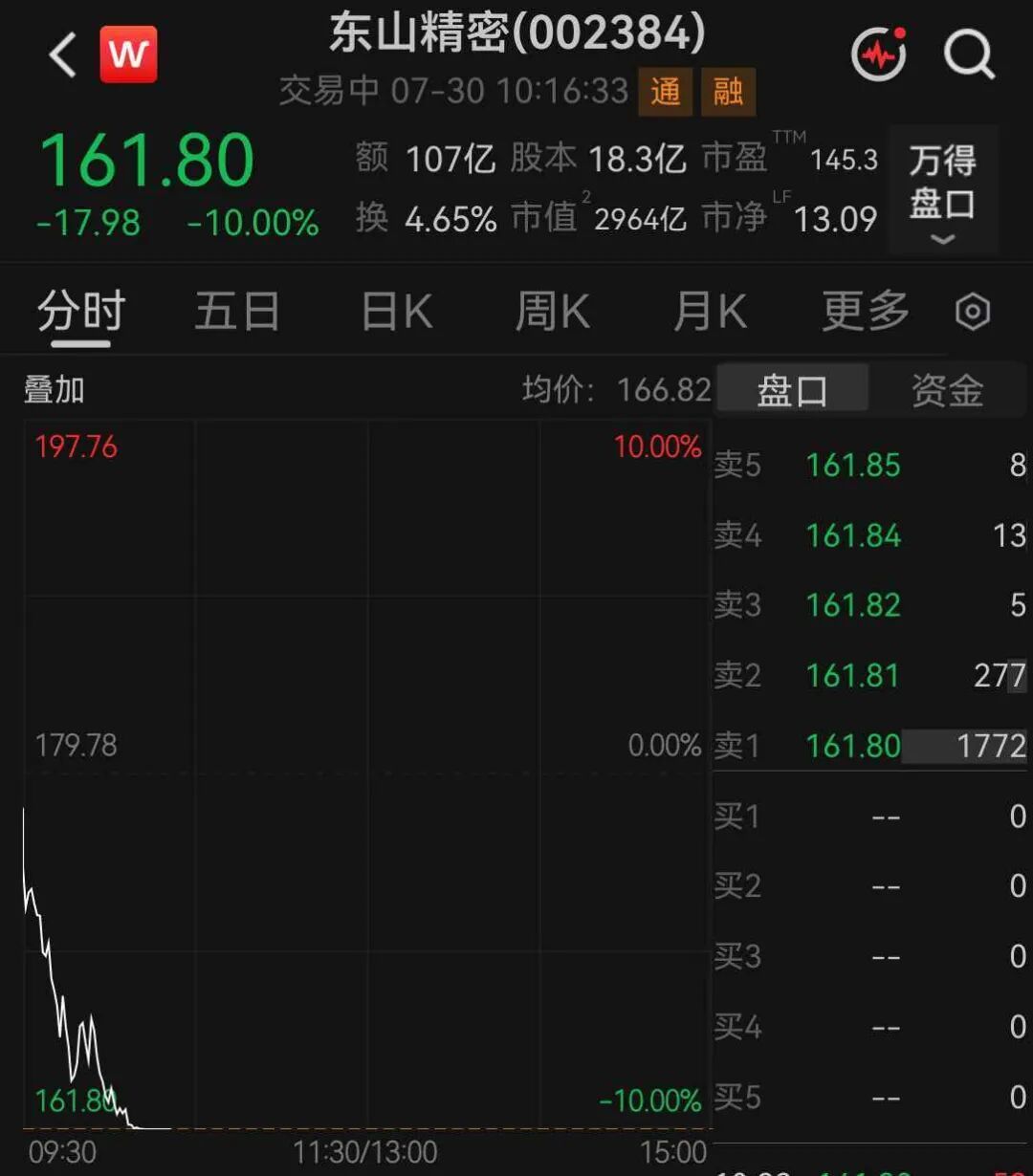The height and width of the screenshot is (1176, 1033).
Task: Switch to the 日K chart tab
Action: click(396, 312)
